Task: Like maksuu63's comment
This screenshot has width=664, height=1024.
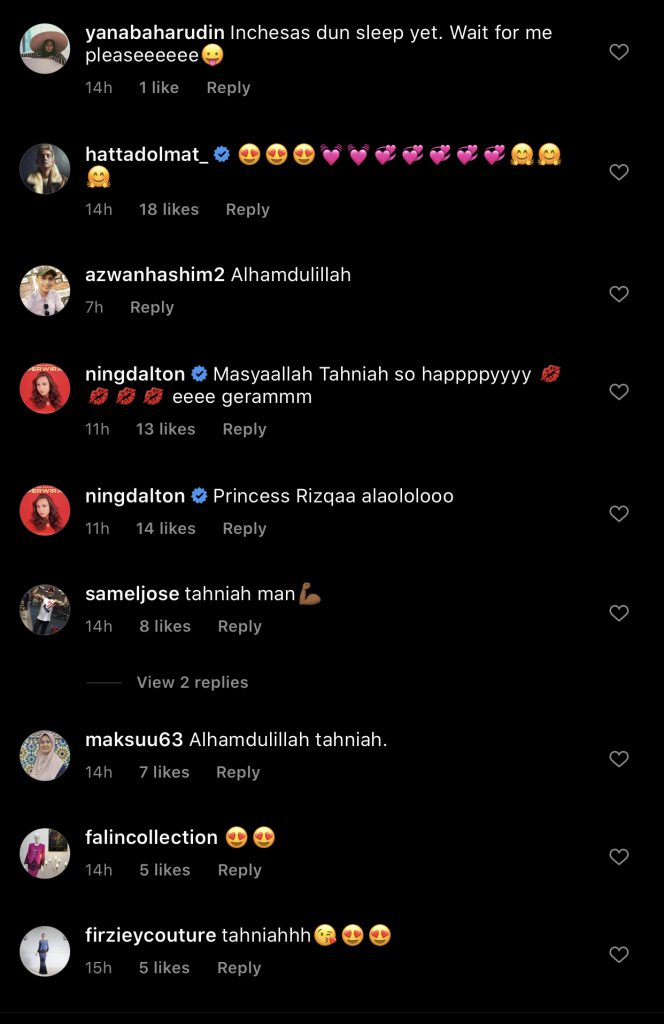Action: click(x=619, y=759)
